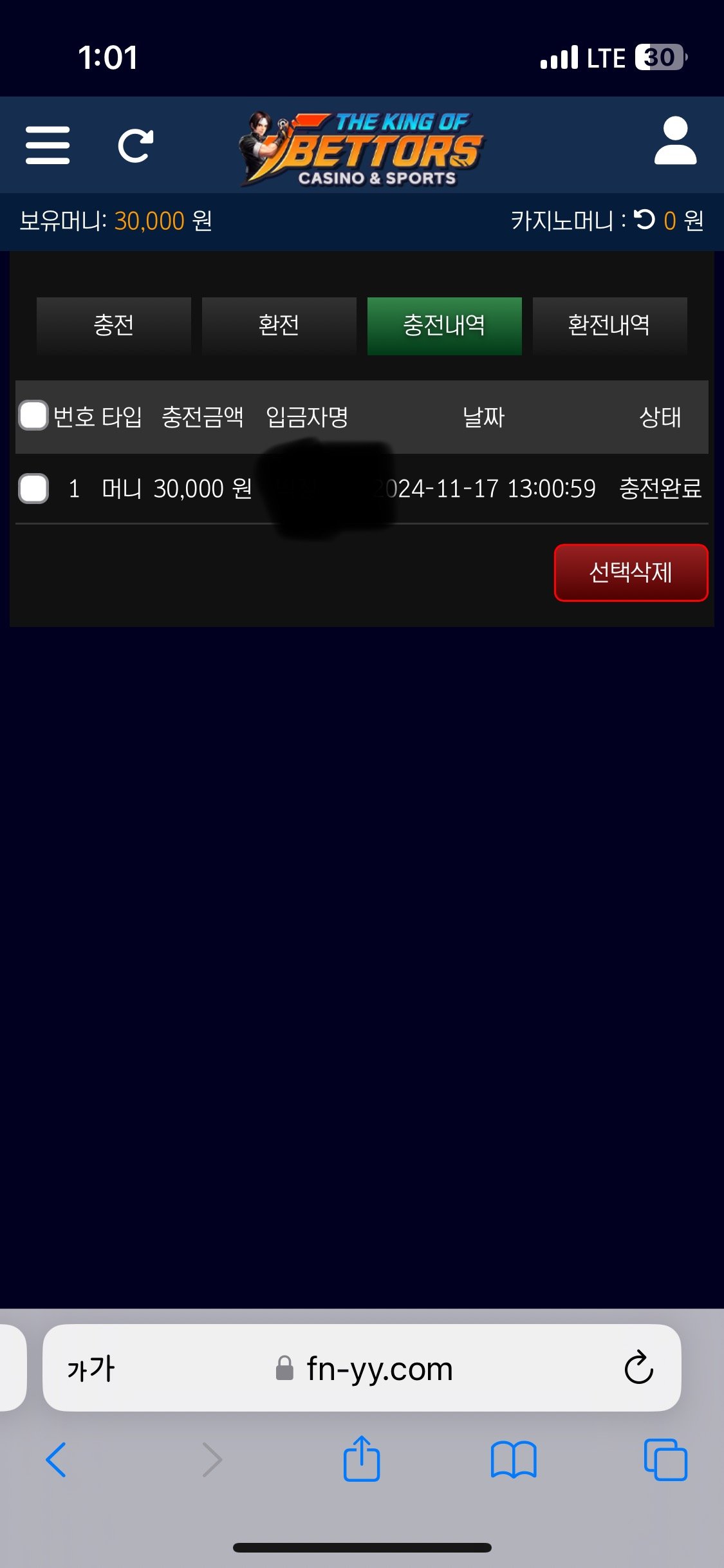Reload the page from Safari address bar
This screenshot has height=1568, width=724.
(x=638, y=1368)
